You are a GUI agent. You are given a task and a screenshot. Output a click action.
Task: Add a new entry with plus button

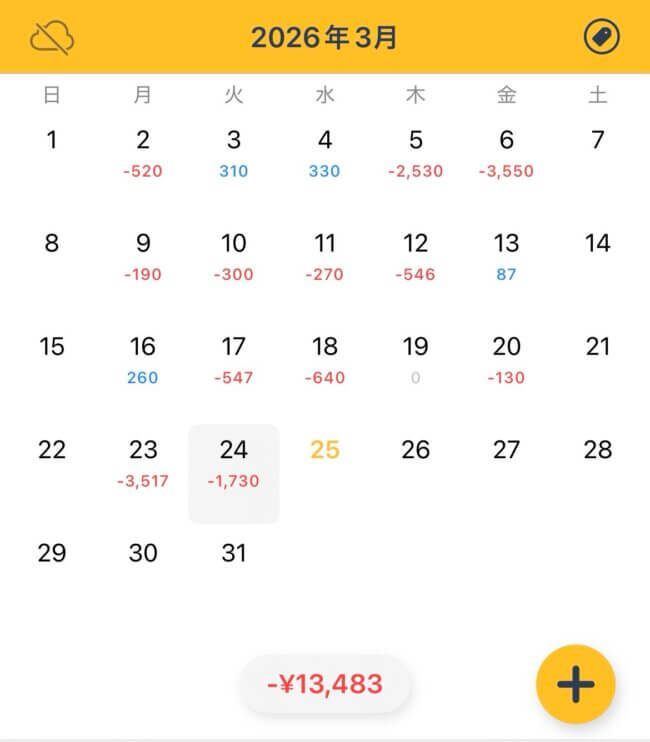point(575,684)
